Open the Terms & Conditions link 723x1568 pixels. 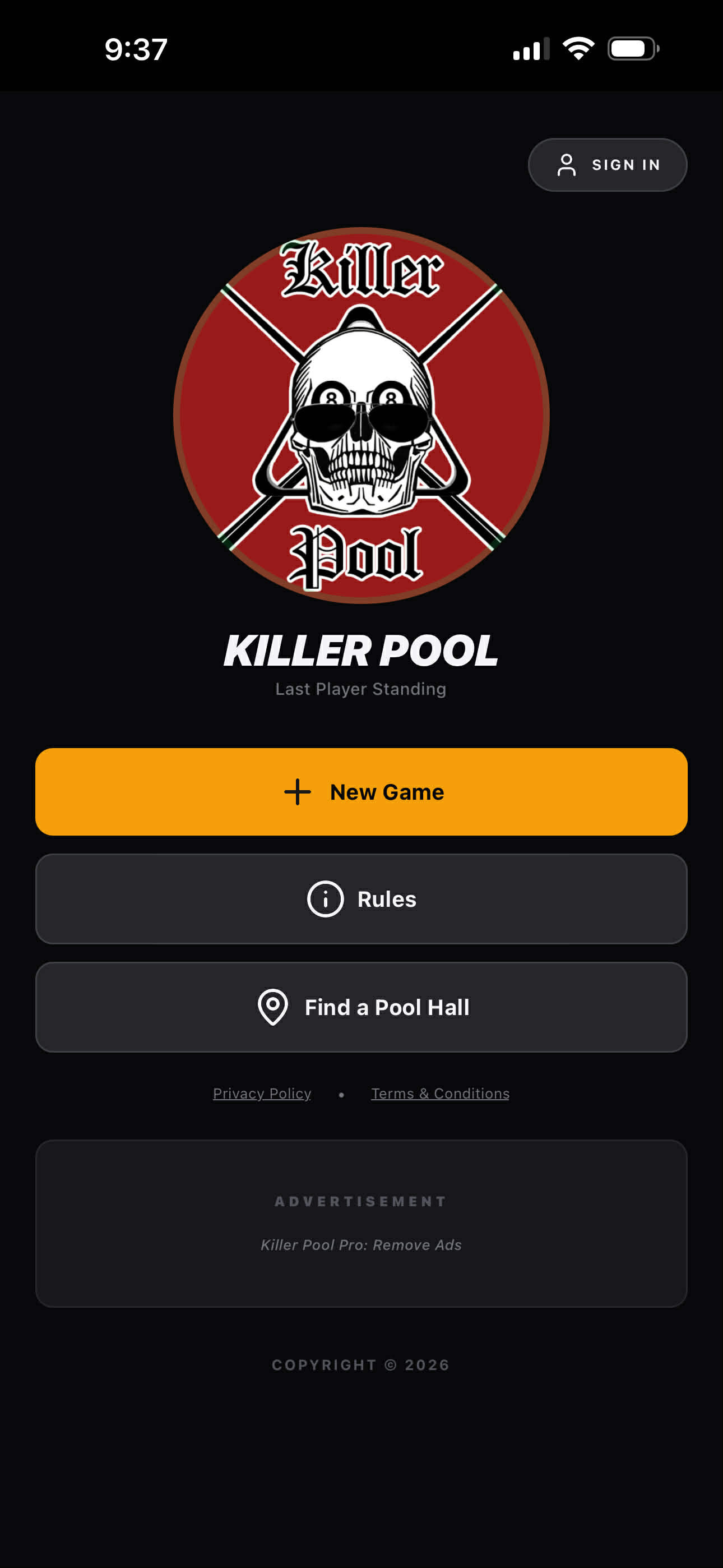(439, 1092)
